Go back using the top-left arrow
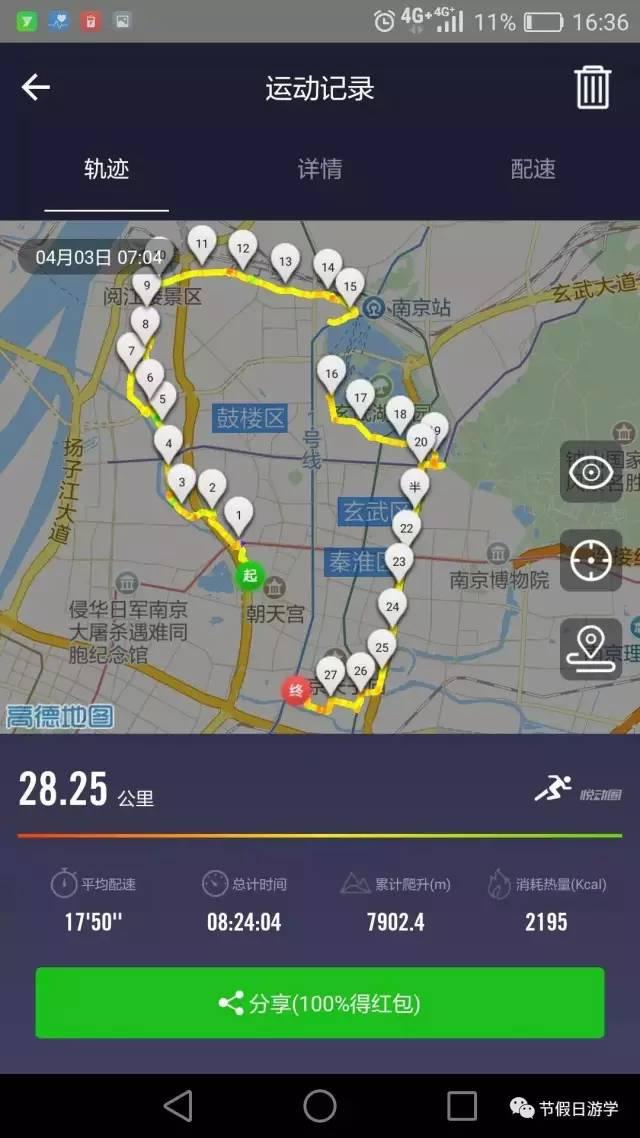Screen dimensions: 640x1138 35,88
